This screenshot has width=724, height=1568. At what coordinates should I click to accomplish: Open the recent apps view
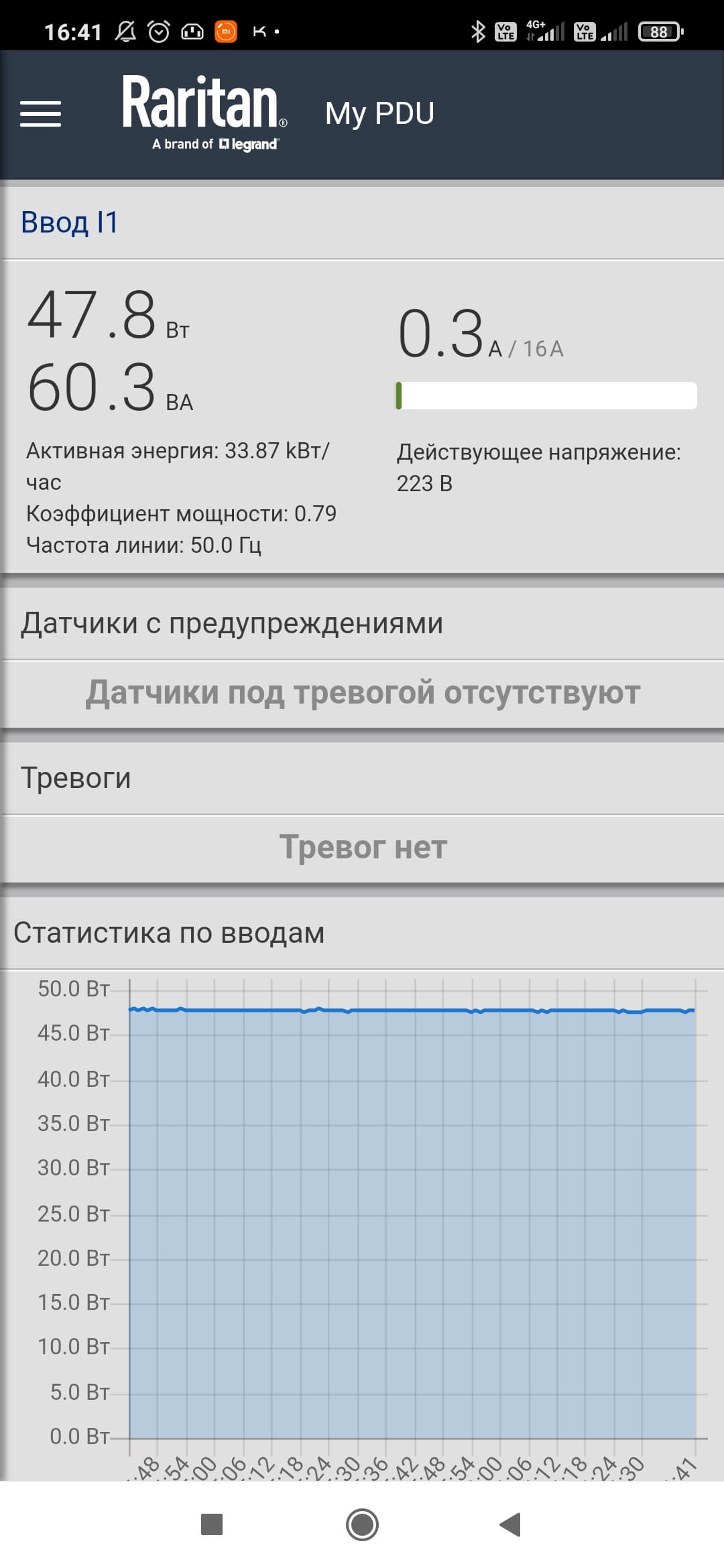(212, 1524)
